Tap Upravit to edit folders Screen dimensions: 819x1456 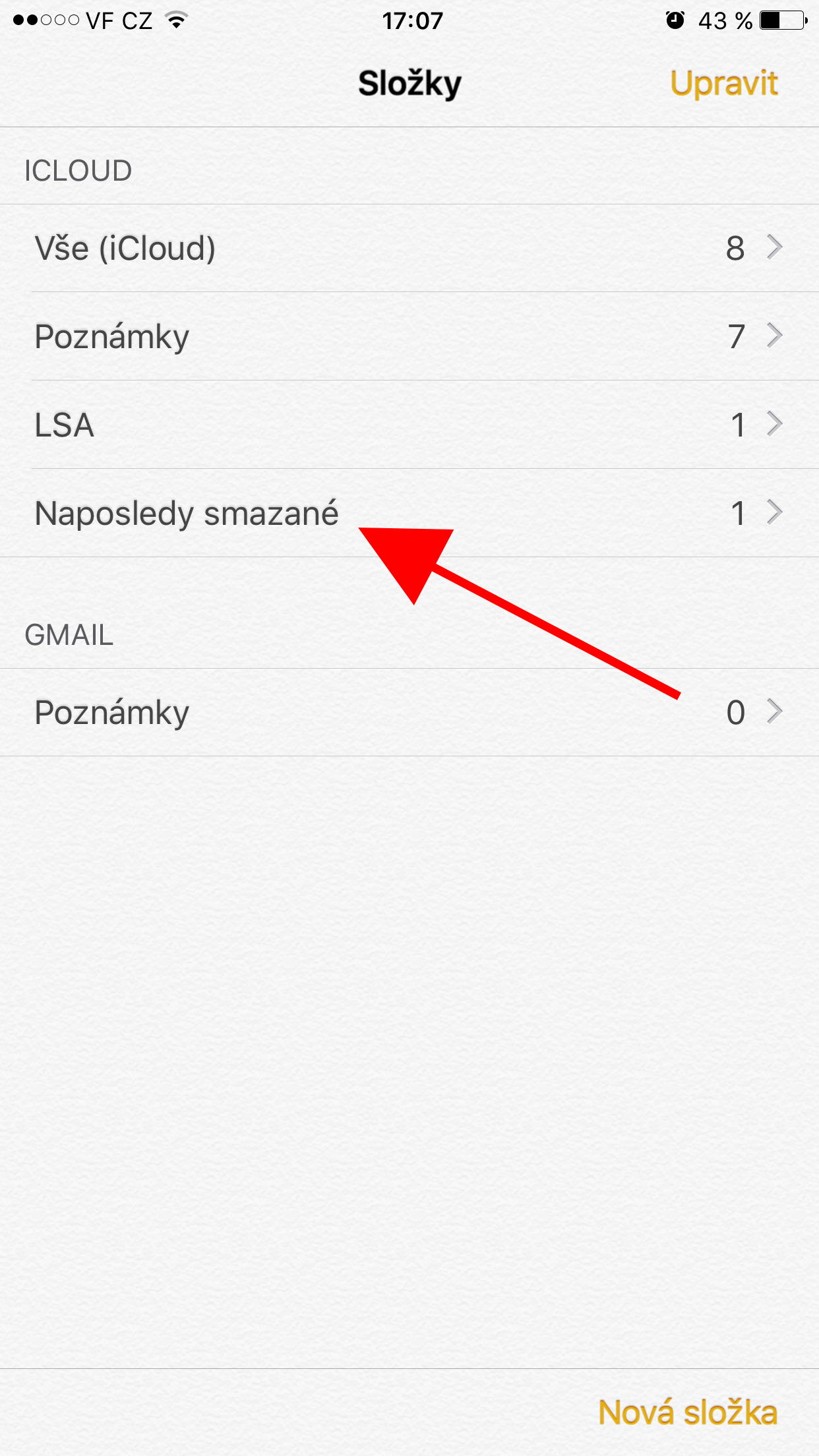coord(723,84)
